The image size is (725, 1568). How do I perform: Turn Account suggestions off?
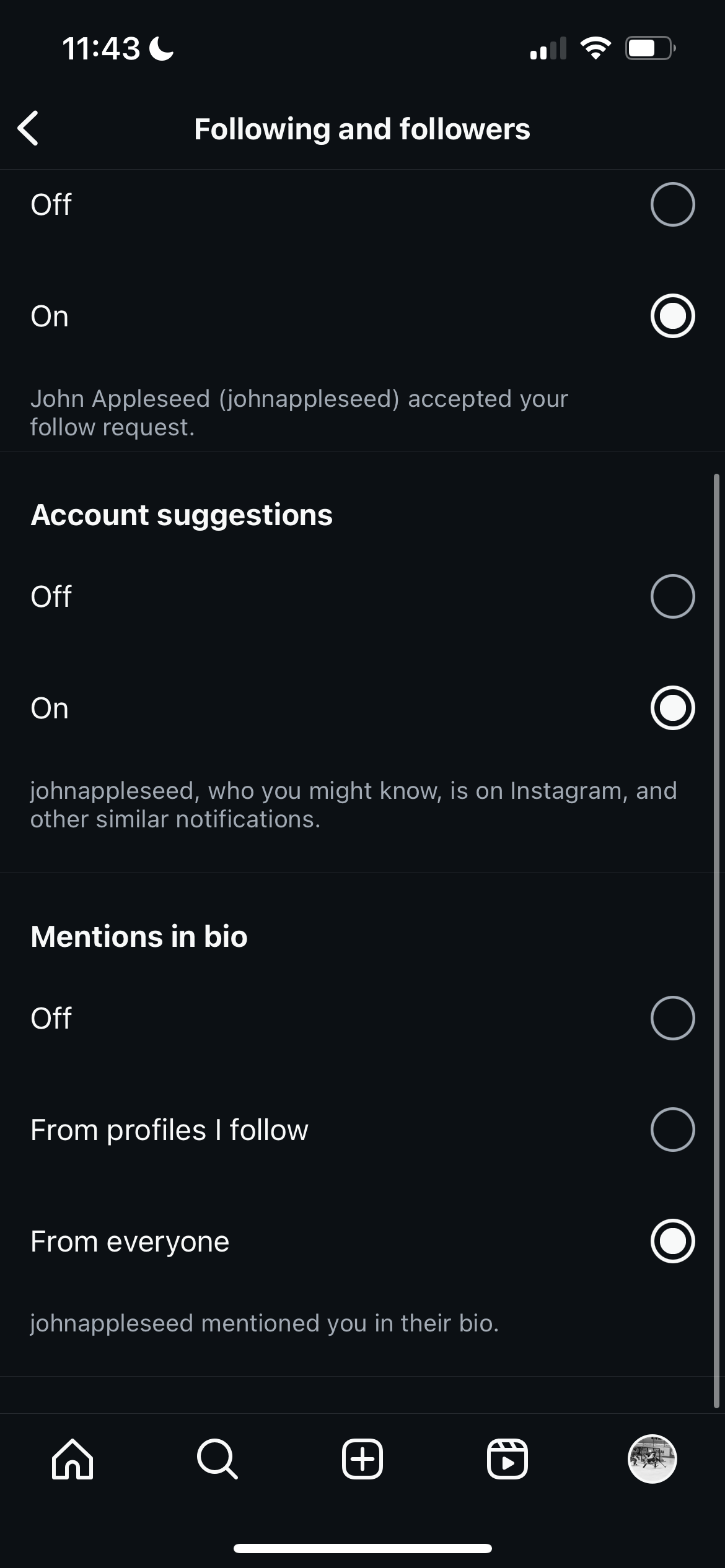pyautogui.click(x=672, y=596)
